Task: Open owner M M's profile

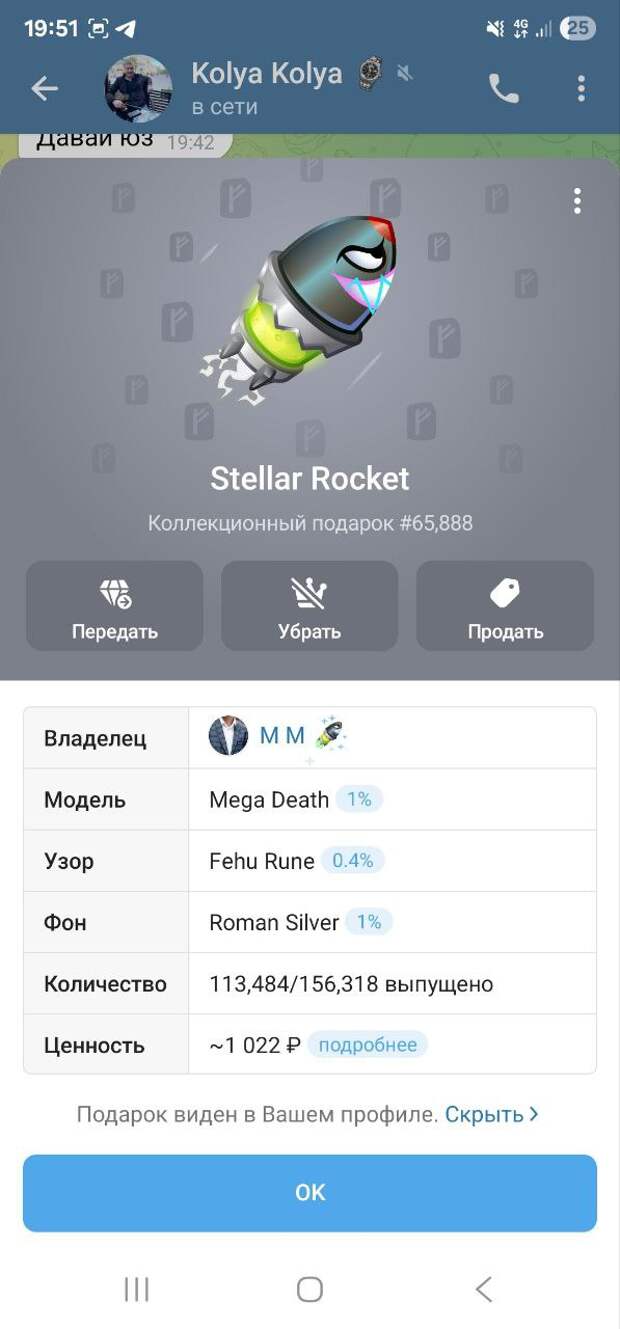Action: click(x=277, y=736)
